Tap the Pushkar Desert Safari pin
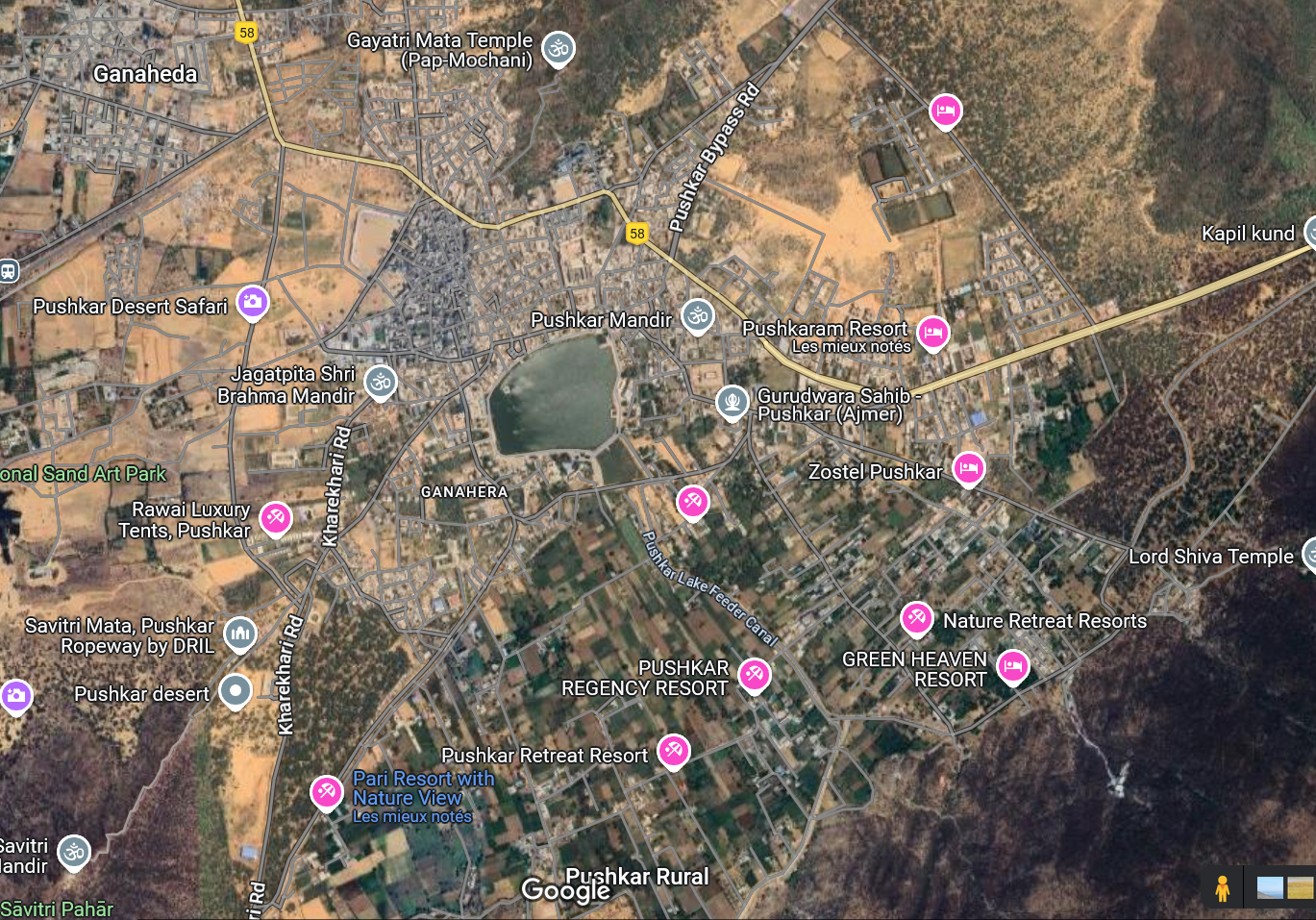1316x920 pixels. tap(253, 302)
